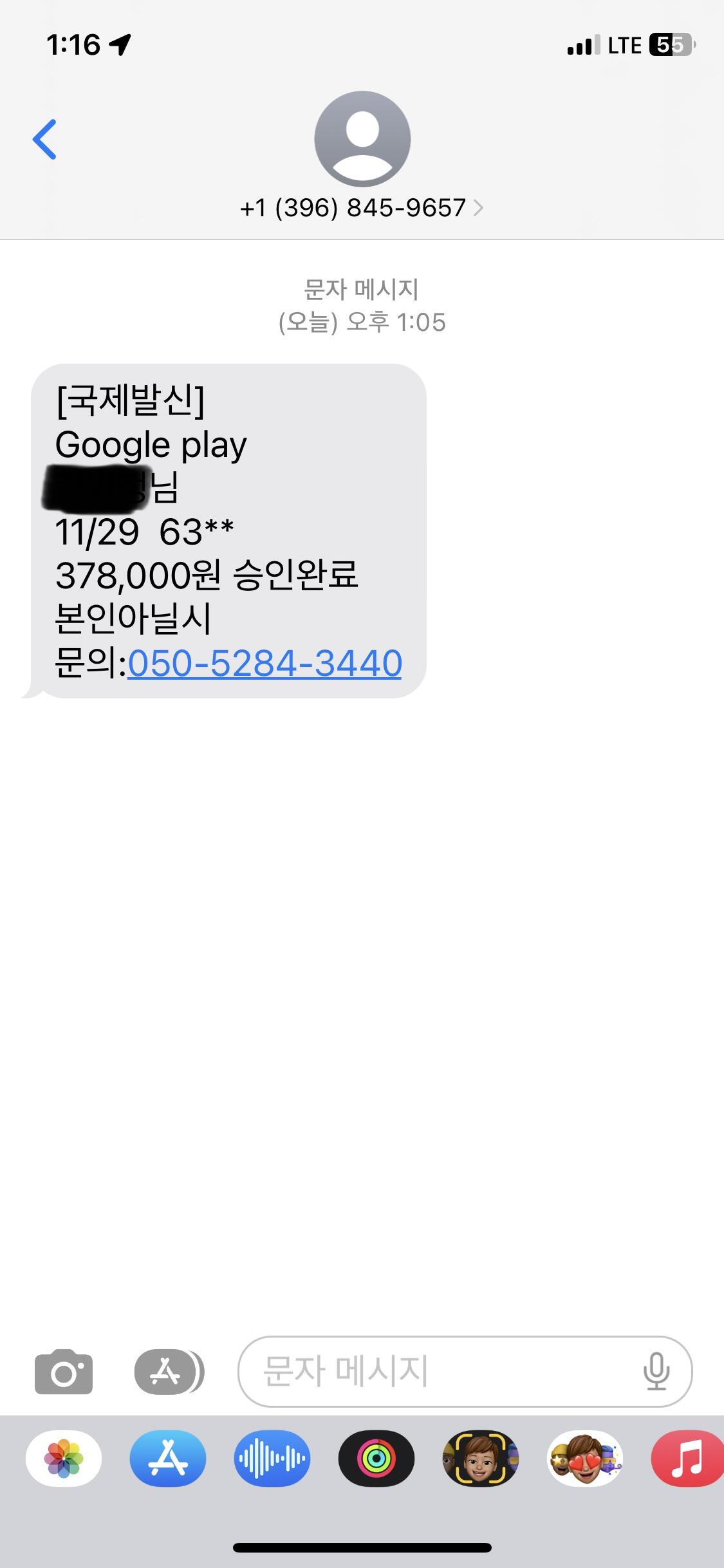
Task: Open Memoji stickers with heart-eyes face
Action: [584, 1459]
